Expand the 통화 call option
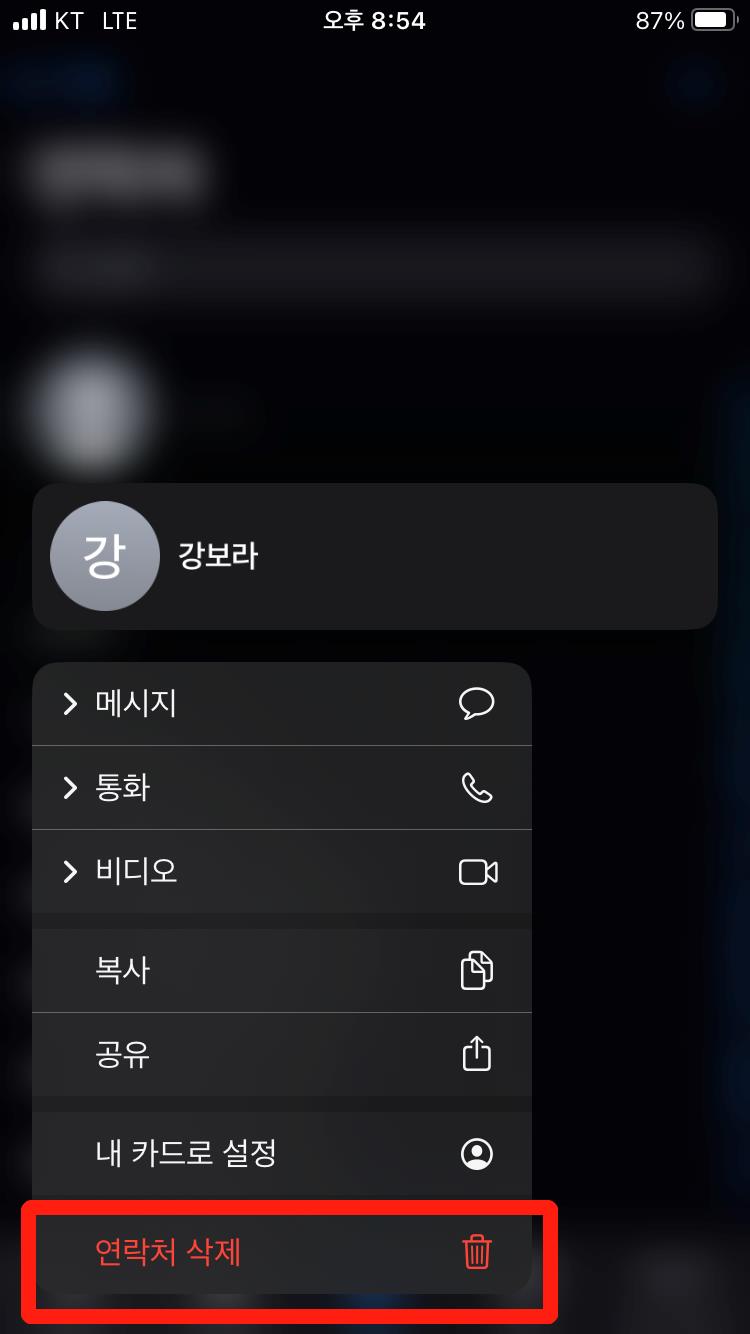Screen dimensions: 750x1334 point(282,788)
